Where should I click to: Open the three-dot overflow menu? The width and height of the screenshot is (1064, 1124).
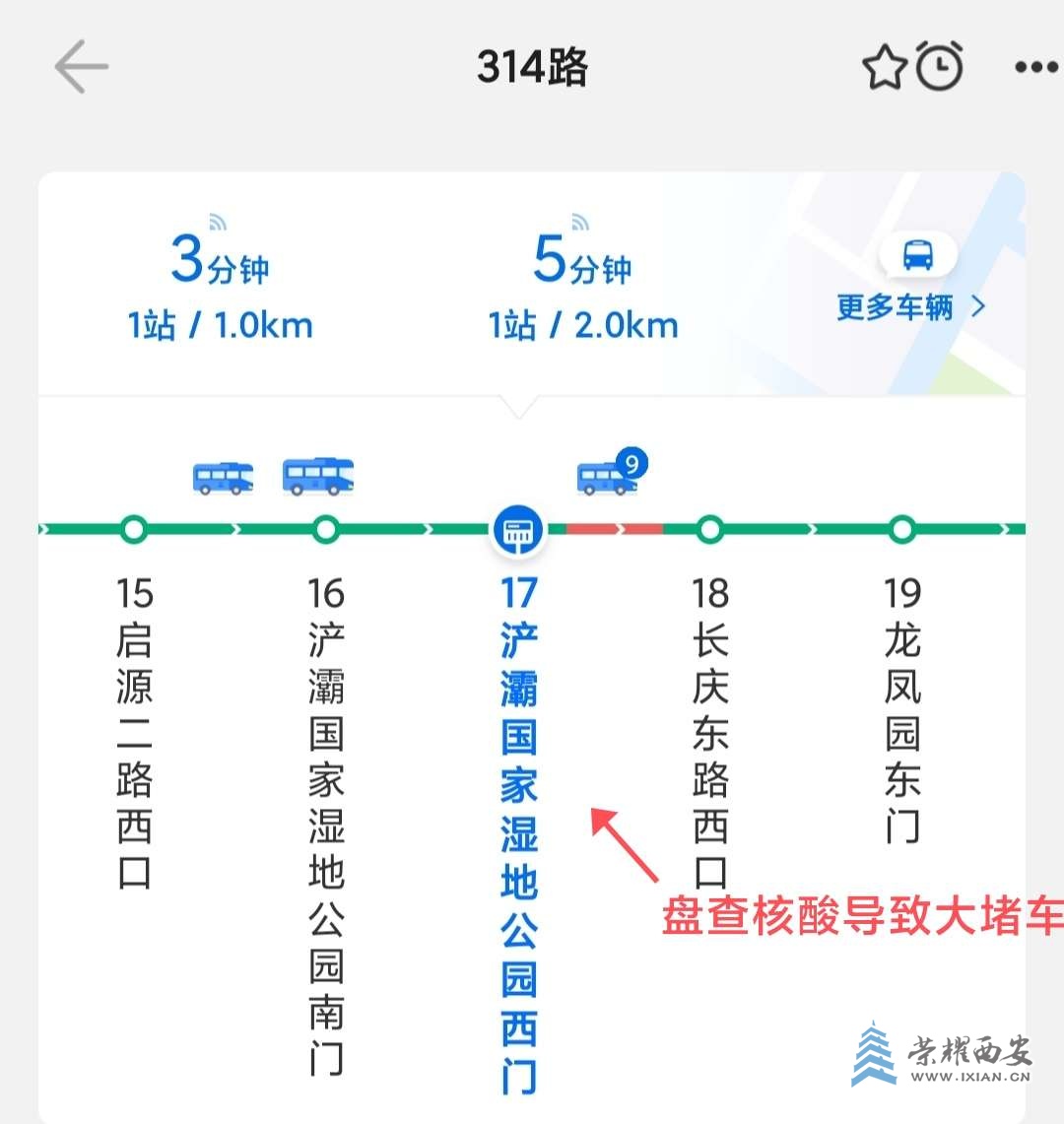click(1035, 68)
